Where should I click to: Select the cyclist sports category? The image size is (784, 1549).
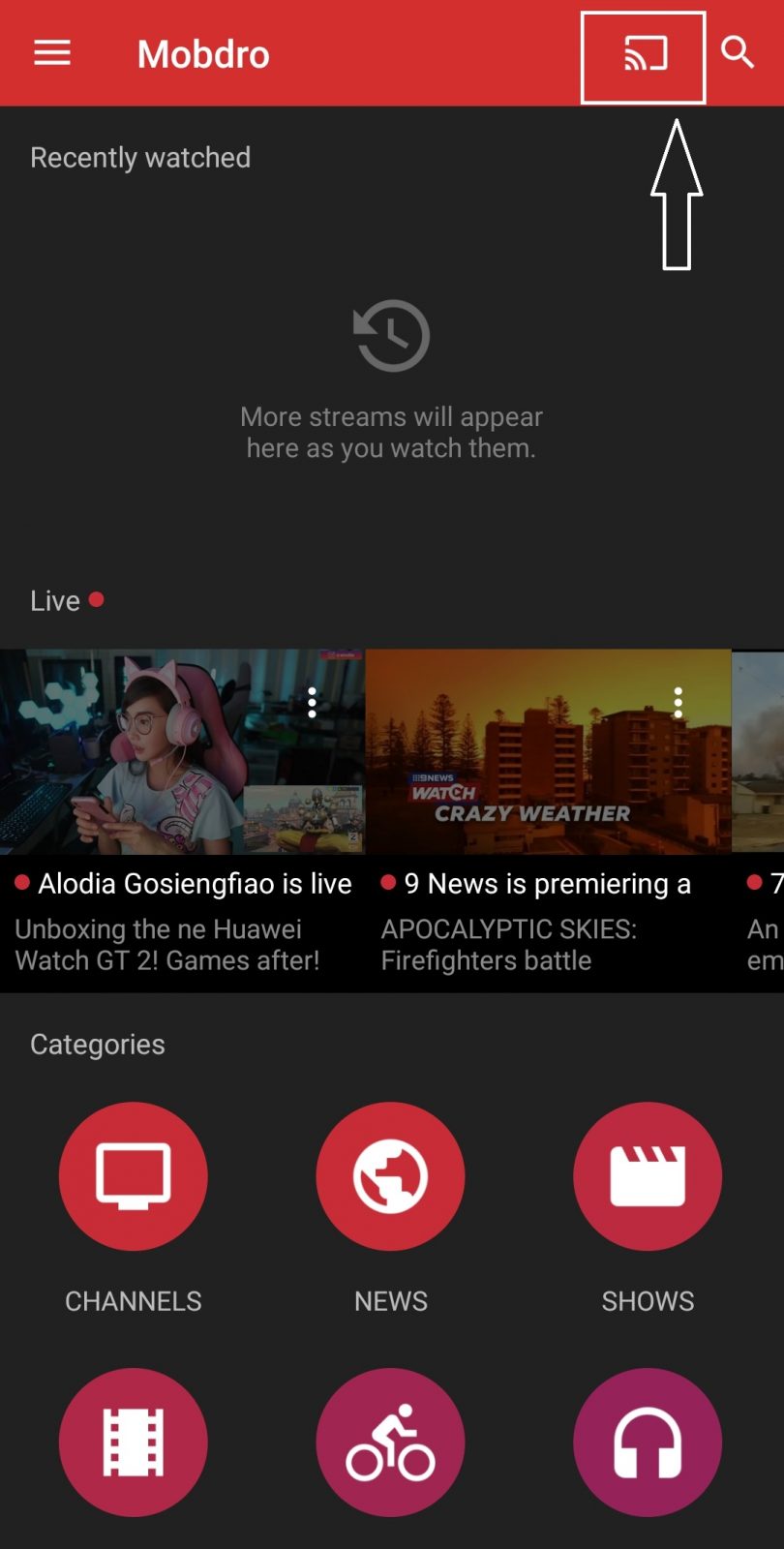(391, 1443)
